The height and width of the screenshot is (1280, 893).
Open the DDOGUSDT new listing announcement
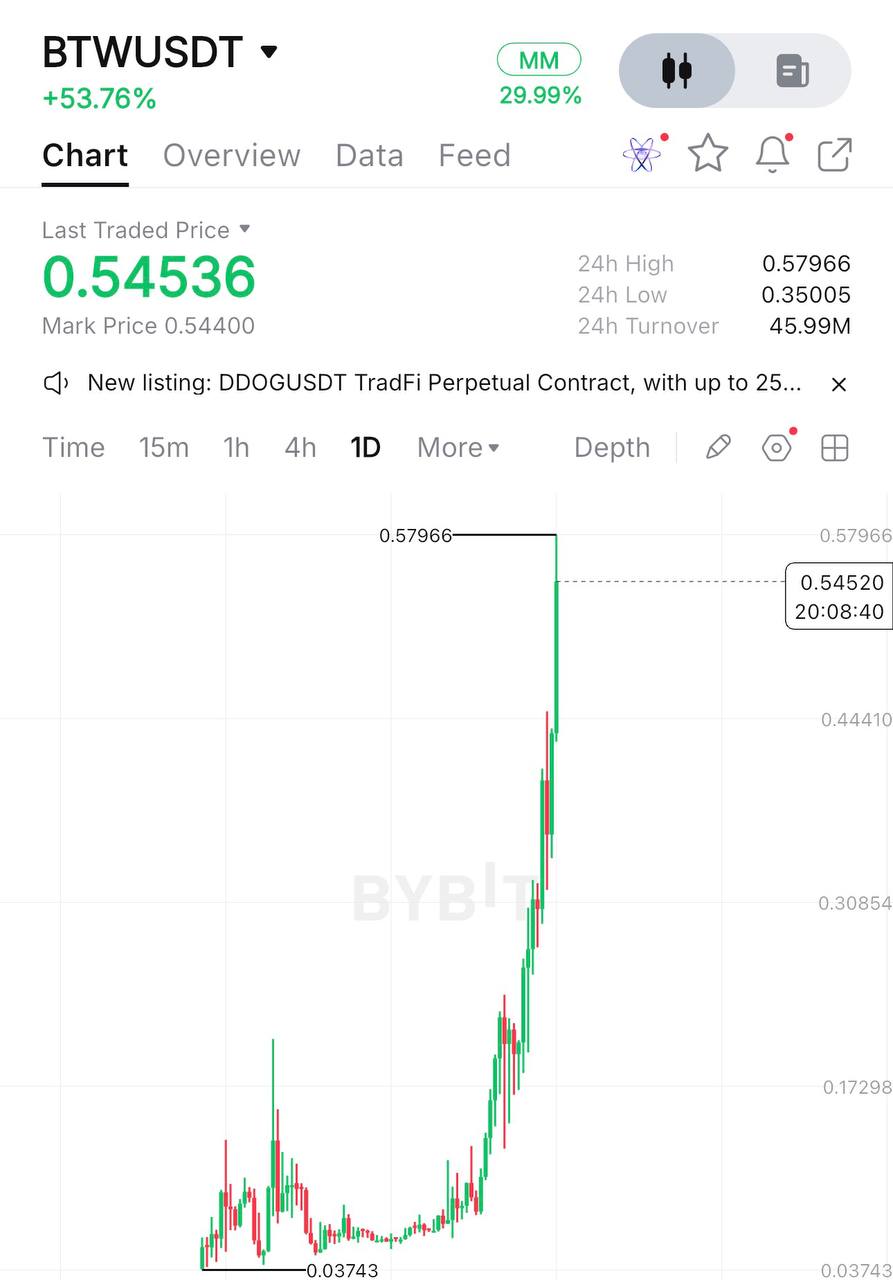coord(444,383)
